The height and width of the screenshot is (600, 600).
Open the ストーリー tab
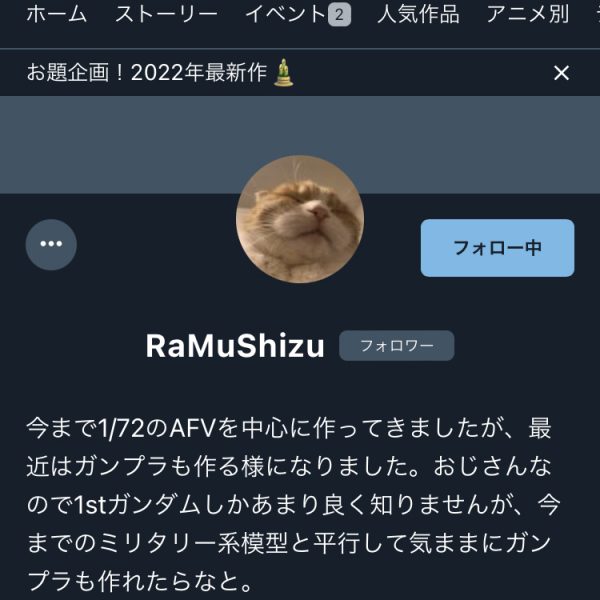tap(166, 15)
